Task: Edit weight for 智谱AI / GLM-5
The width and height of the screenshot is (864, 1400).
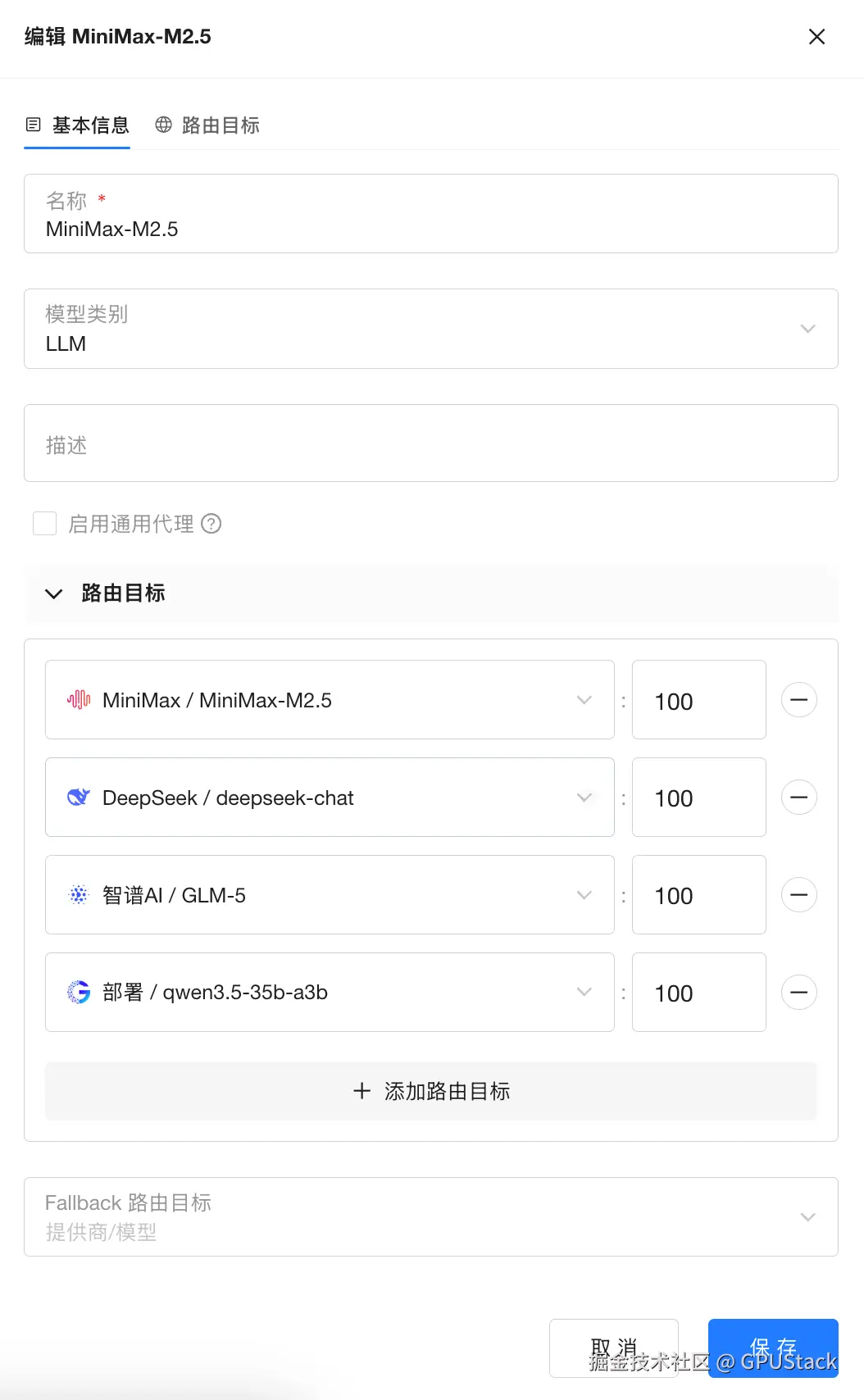Action: 698,895
